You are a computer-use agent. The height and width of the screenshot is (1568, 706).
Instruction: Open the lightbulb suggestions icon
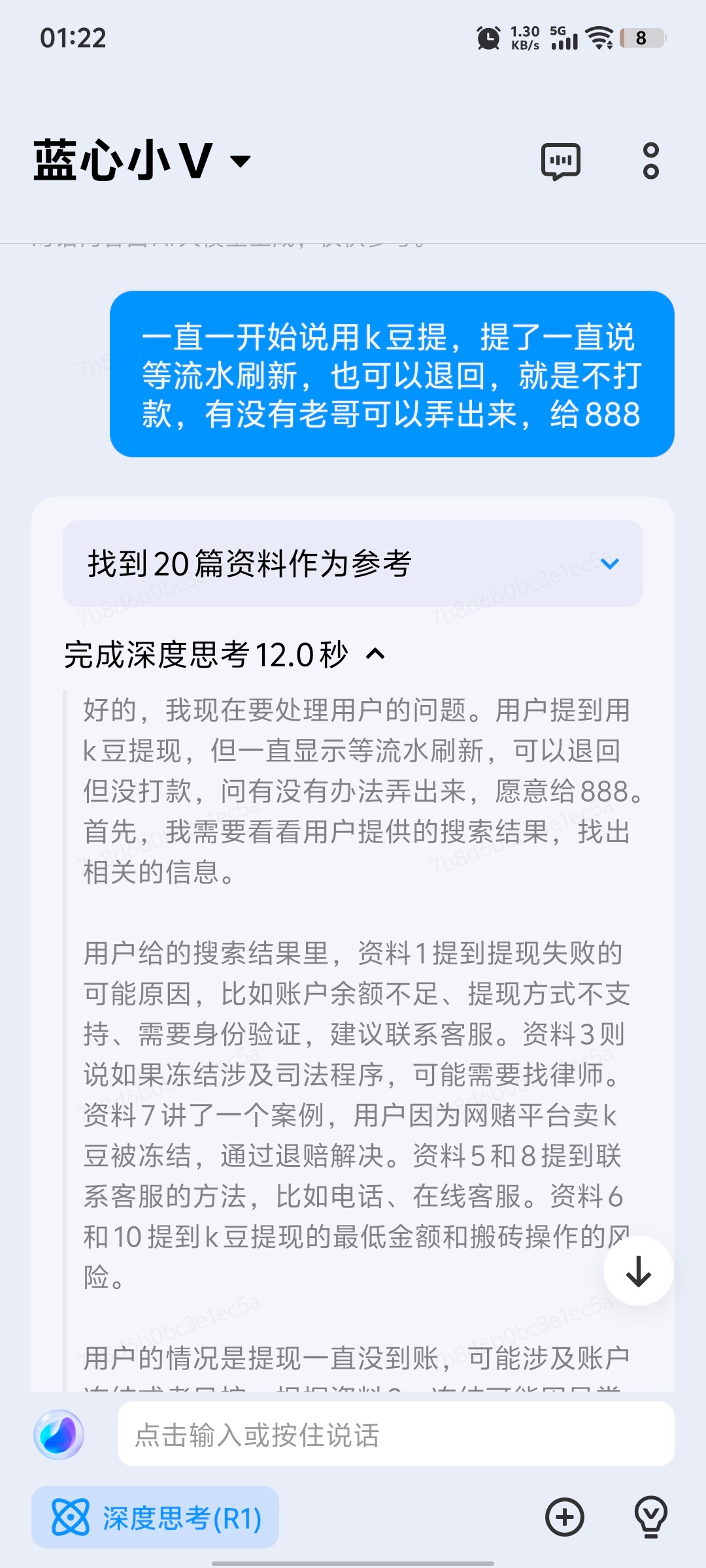(650, 1517)
